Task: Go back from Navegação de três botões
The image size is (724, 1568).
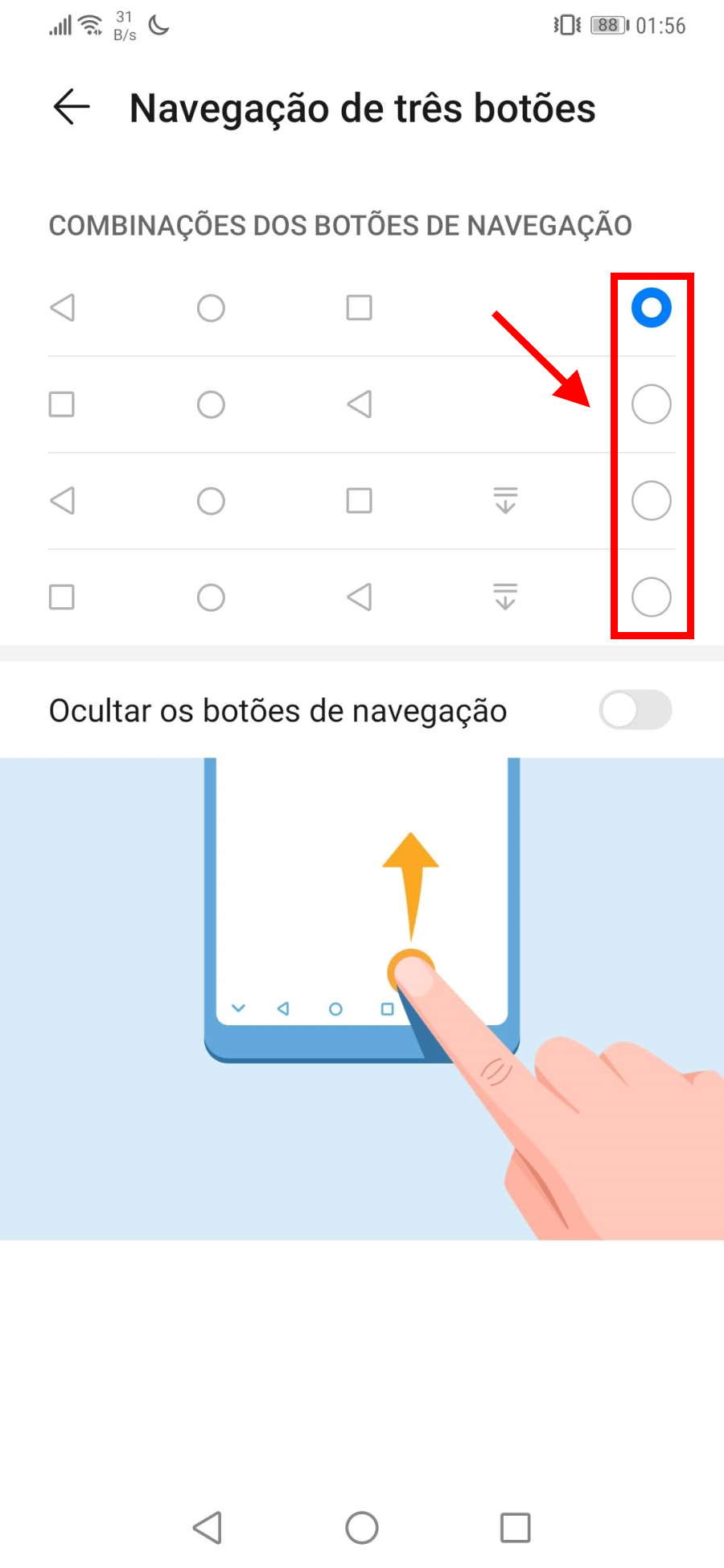Action: point(71,107)
